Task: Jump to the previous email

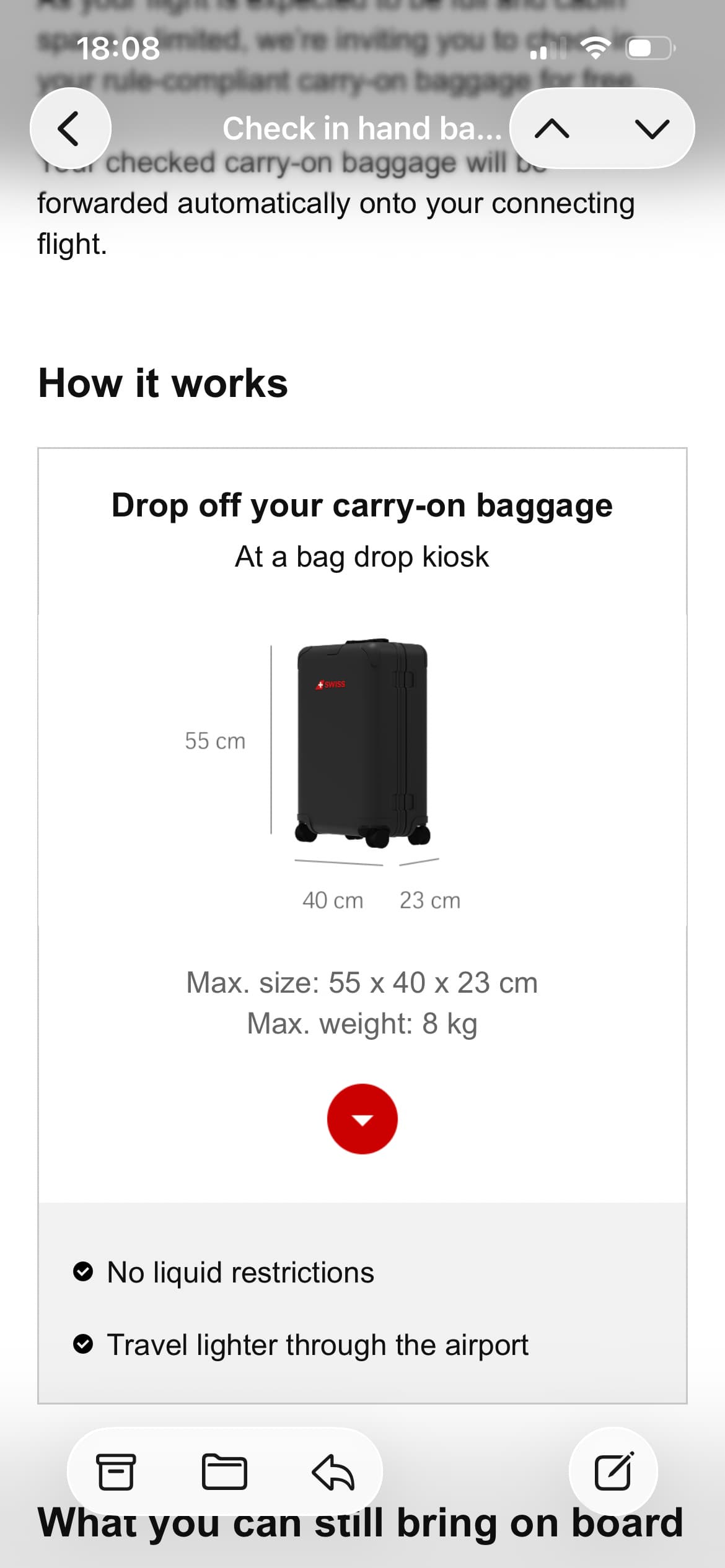Action: (552, 129)
